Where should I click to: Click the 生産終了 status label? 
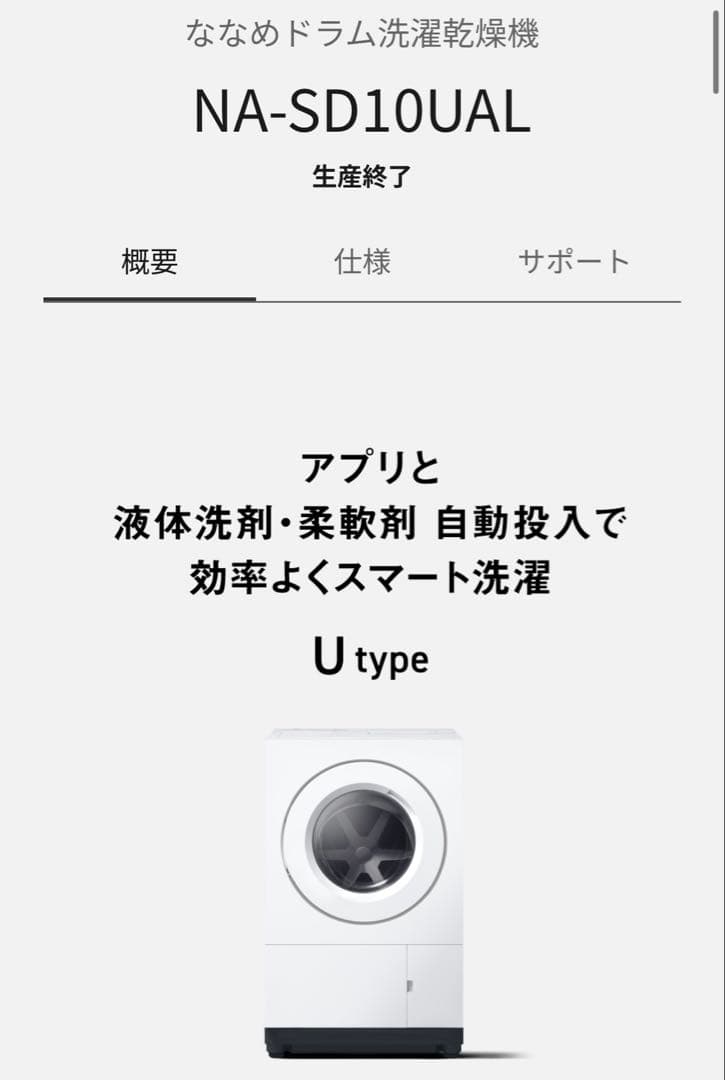(x=362, y=176)
